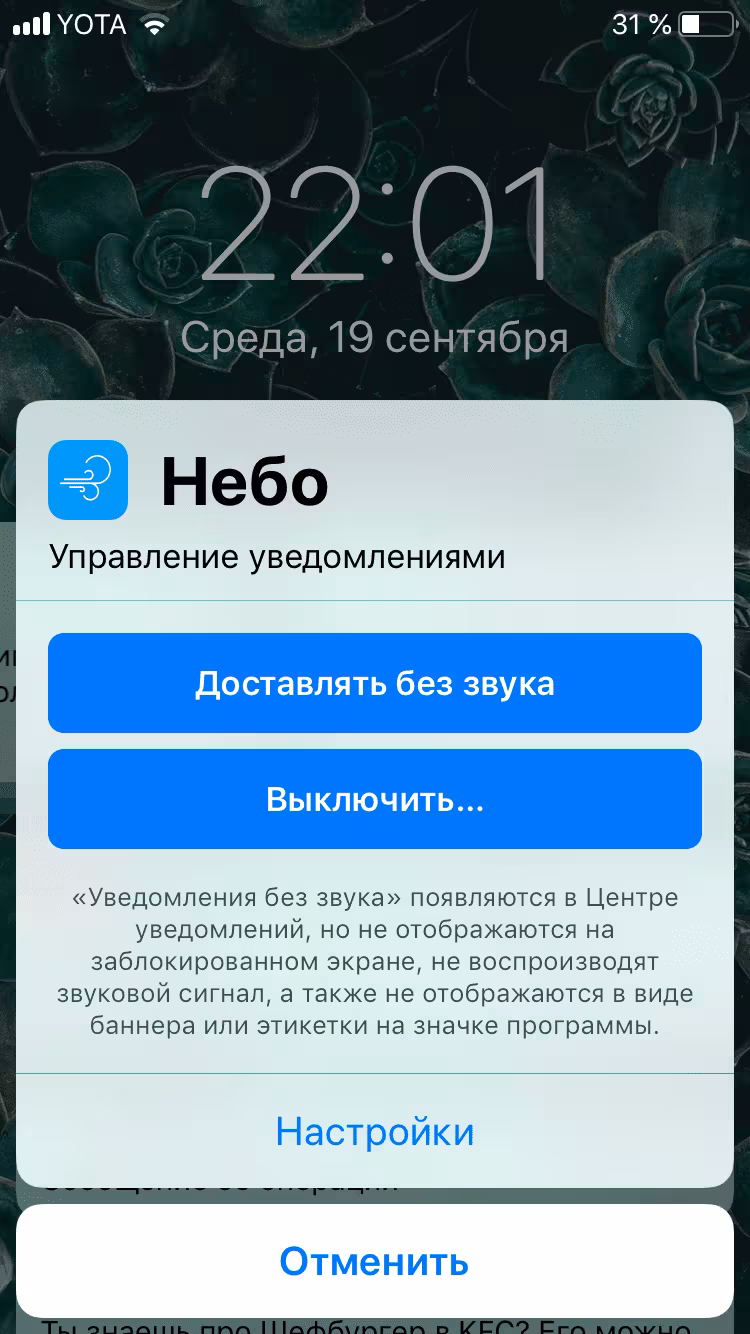750x1334 pixels.
Task: Tap the Выключить… button
Action: 375,799
